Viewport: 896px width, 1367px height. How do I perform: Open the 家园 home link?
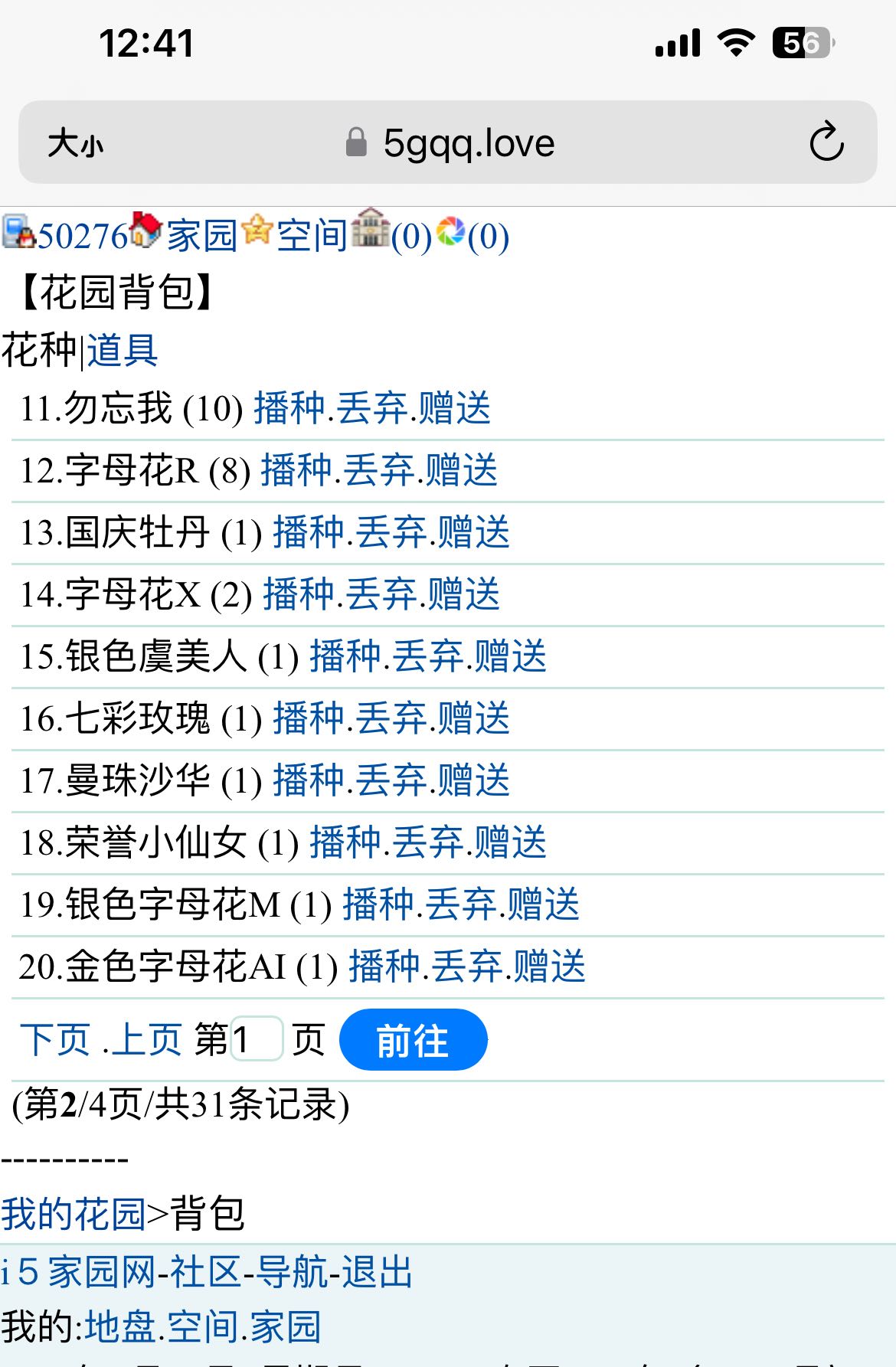[201, 236]
